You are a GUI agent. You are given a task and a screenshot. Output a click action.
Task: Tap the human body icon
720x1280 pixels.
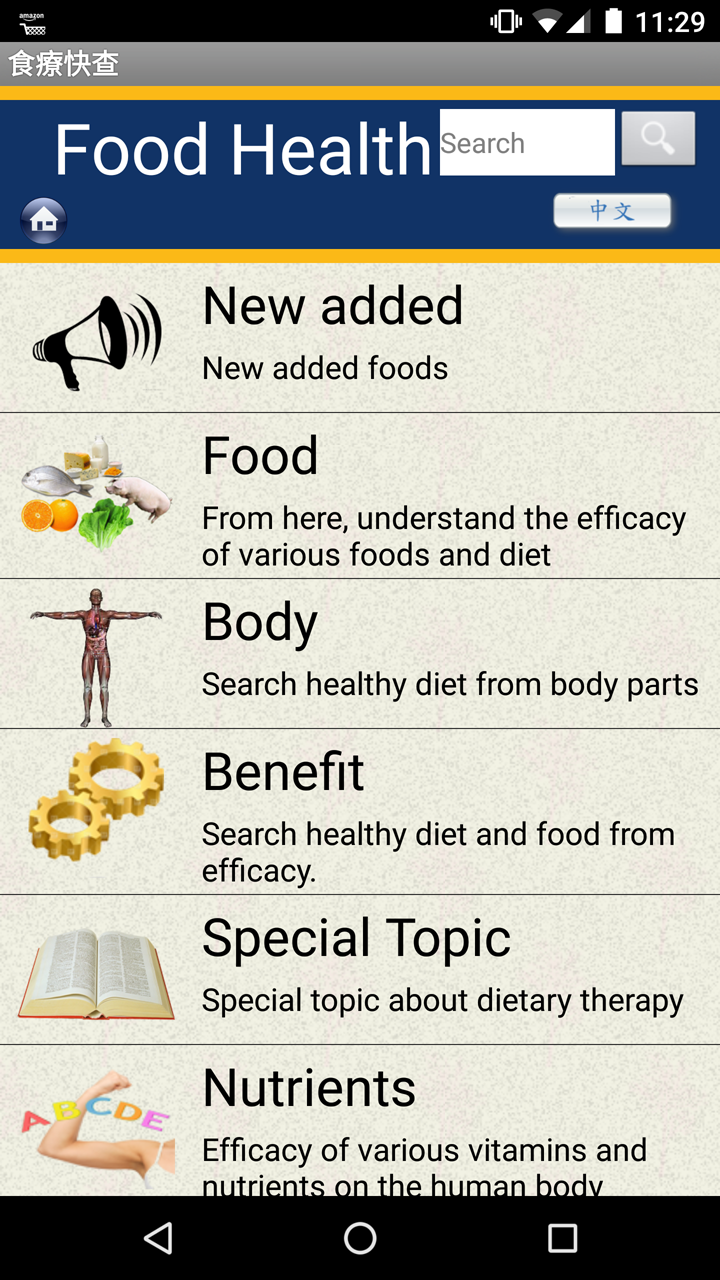(x=96, y=652)
